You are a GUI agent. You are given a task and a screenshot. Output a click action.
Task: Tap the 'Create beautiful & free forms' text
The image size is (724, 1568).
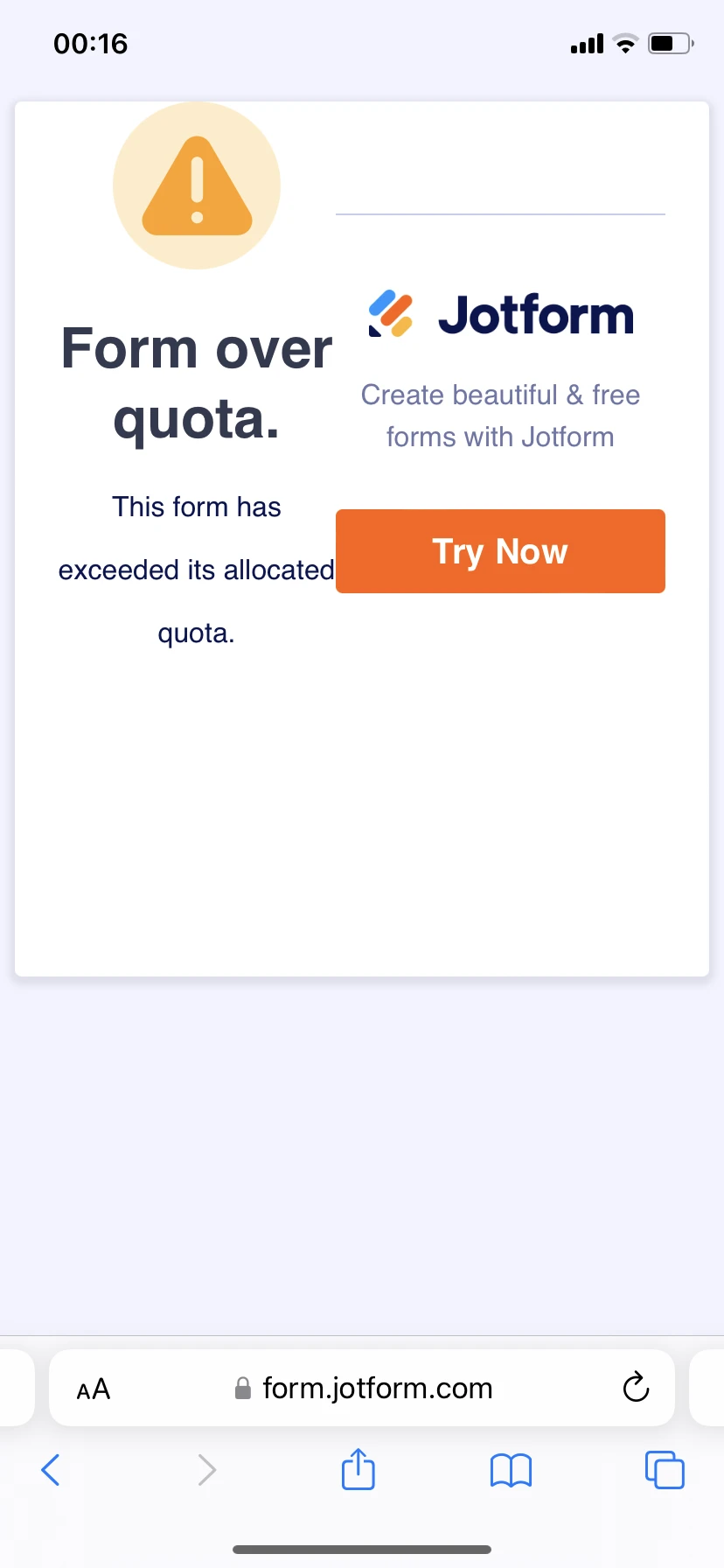coord(500,415)
